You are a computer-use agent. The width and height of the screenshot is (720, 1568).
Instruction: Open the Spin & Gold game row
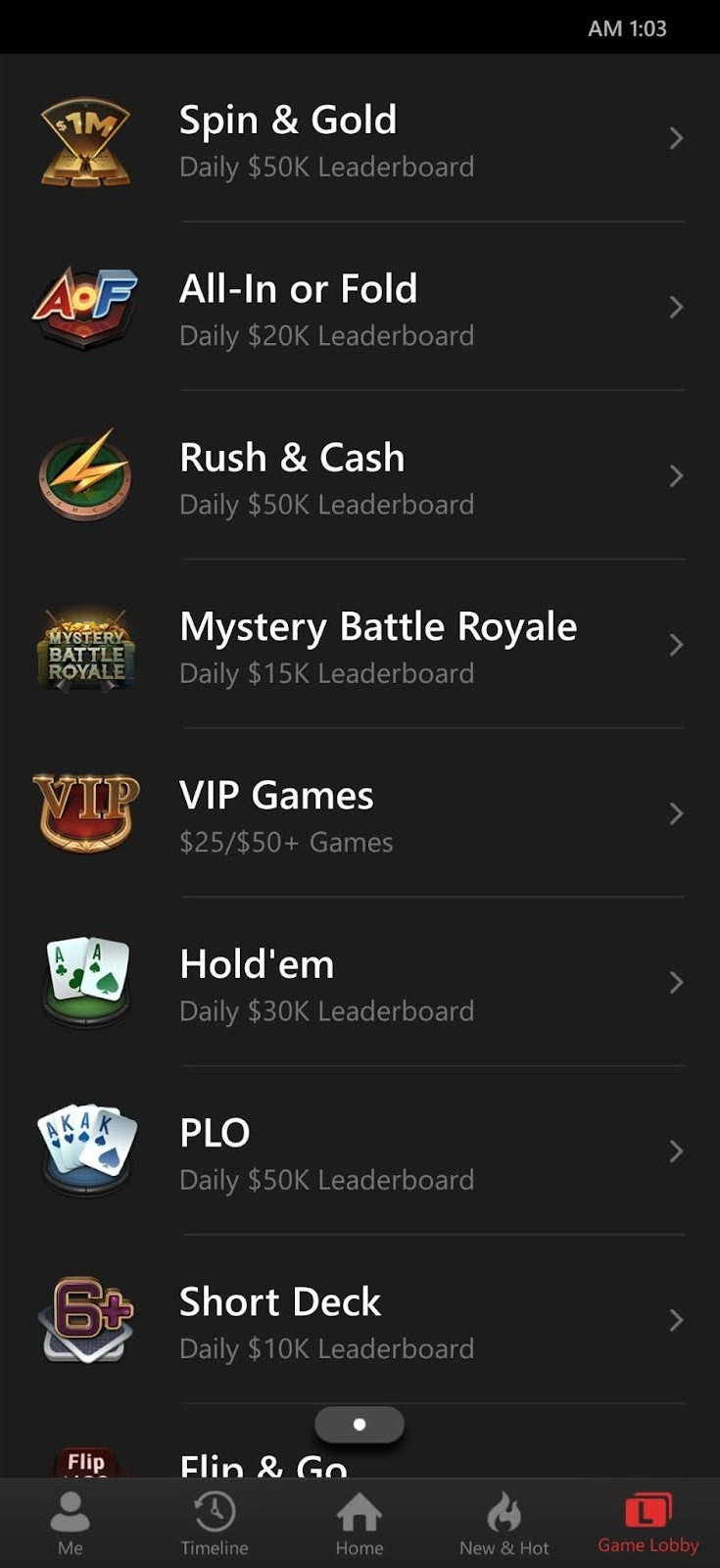360,139
